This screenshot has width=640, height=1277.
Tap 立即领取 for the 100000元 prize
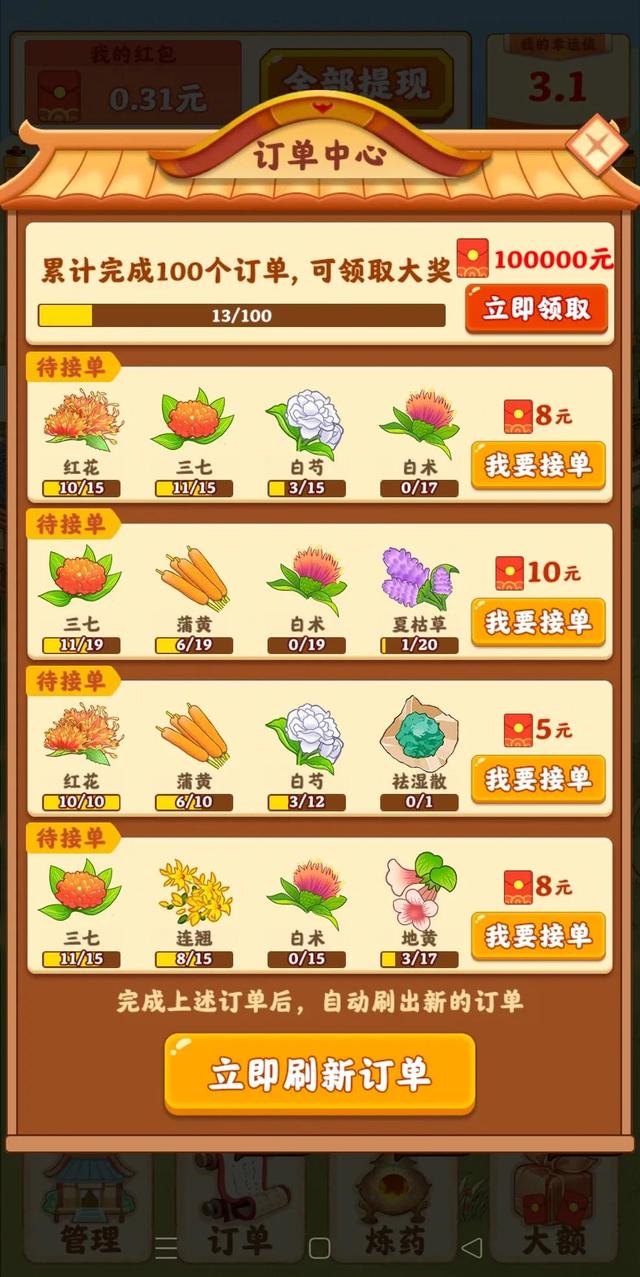tap(537, 309)
